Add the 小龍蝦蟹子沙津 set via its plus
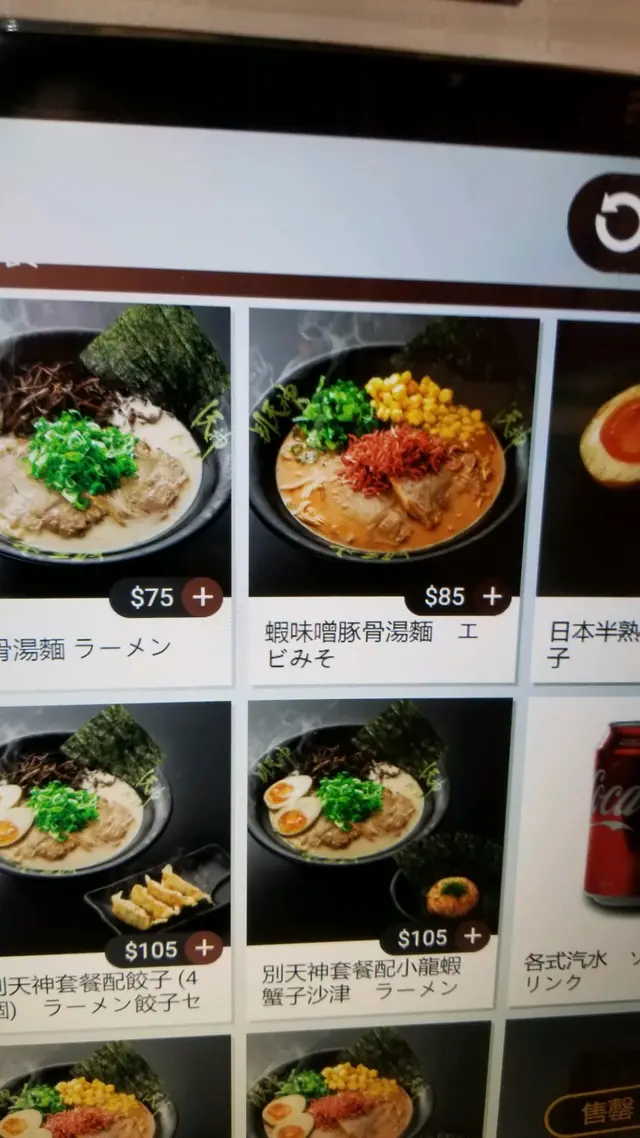This screenshot has height=1138, width=640. click(472, 937)
